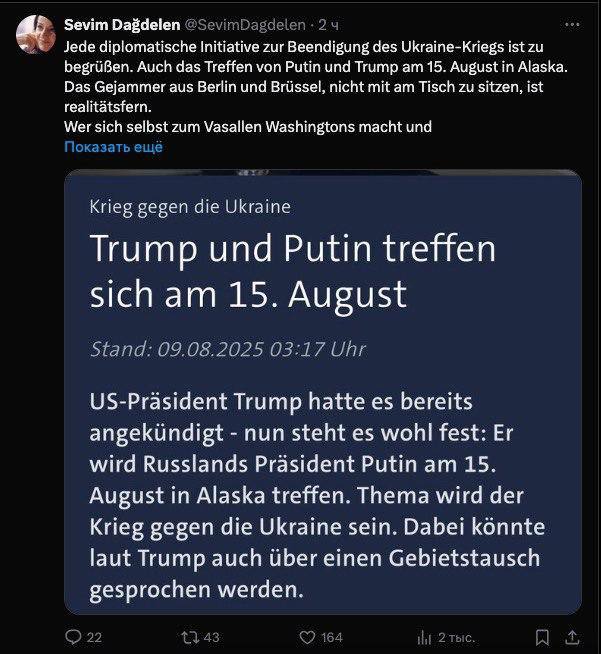This screenshot has height=654, width=601.
Task: Open the Trump und Putin article image
Action: tap(322, 390)
